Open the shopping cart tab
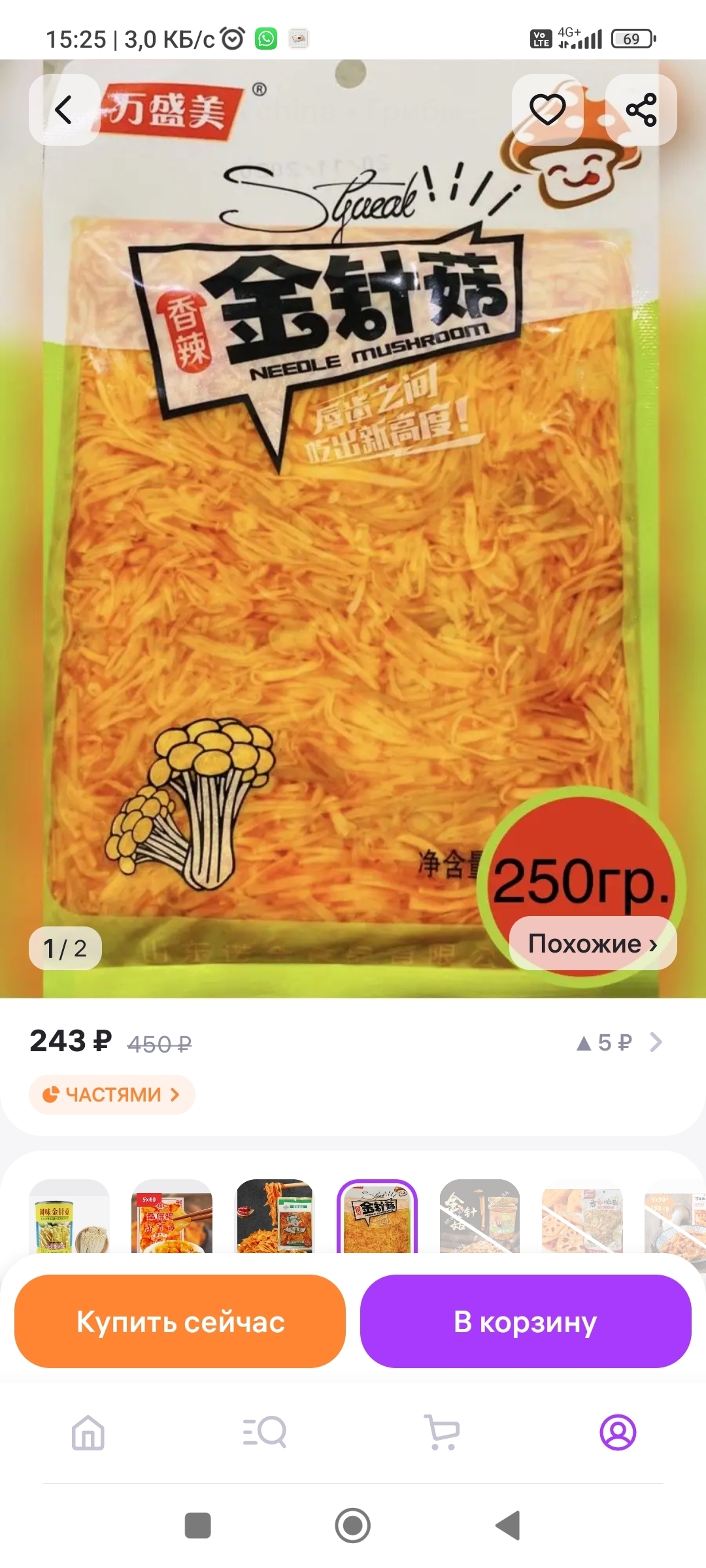The width and height of the screenshot is (706, 1568). [442, 1433]
